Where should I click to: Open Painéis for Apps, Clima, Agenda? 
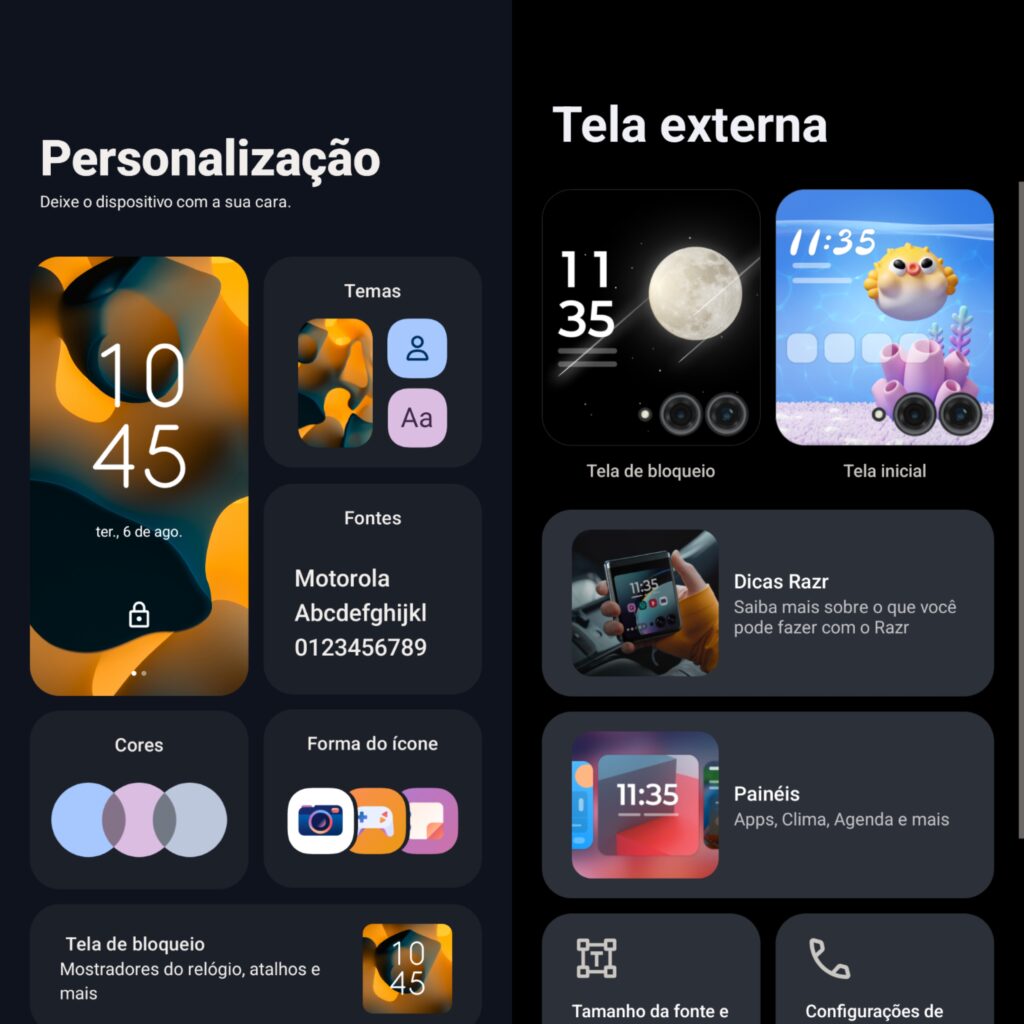[767, 805]
